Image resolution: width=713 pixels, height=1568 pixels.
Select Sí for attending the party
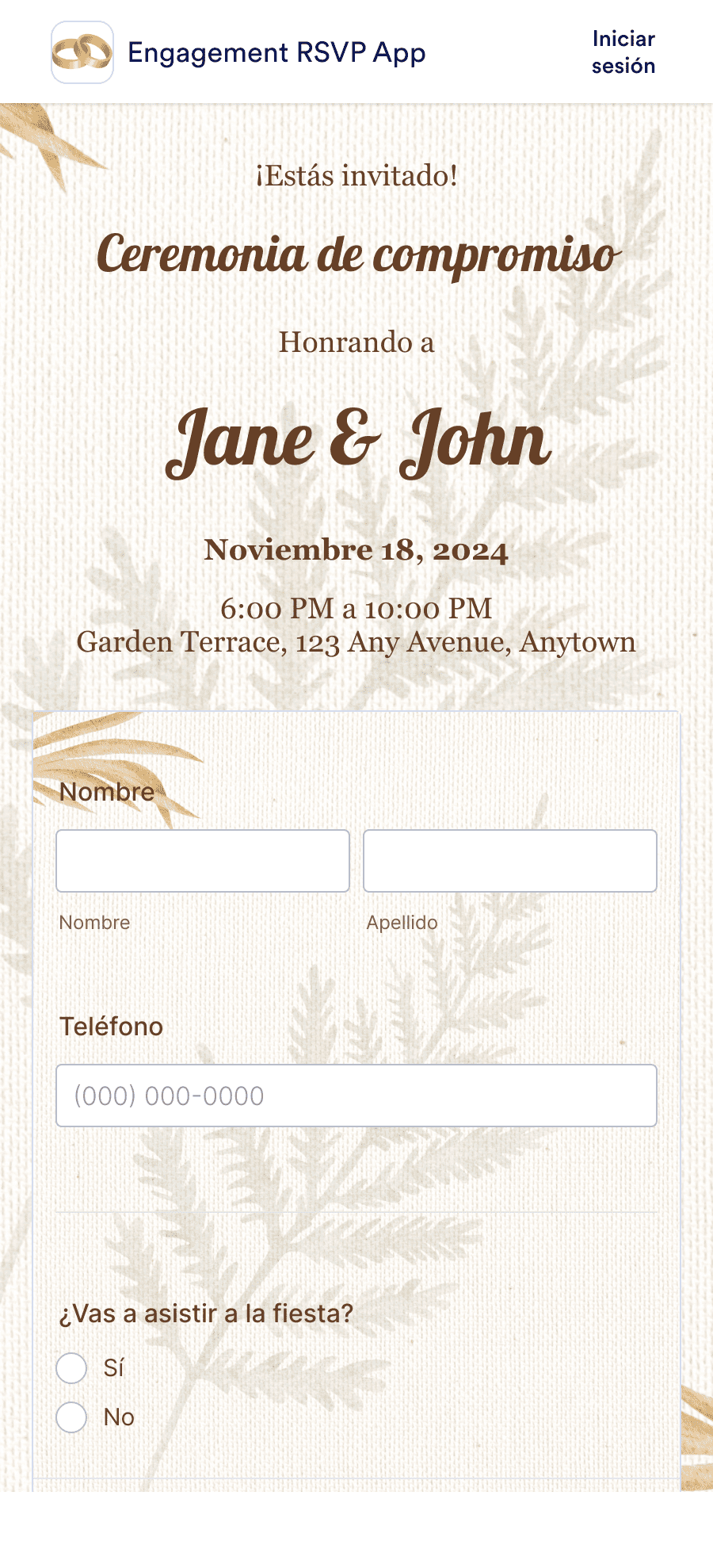point(72,1368)
